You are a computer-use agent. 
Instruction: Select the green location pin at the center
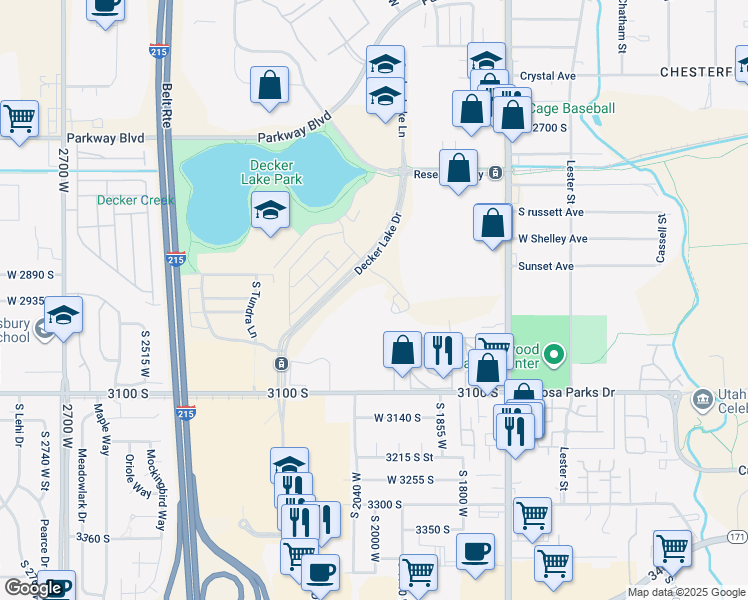(554, 355)
